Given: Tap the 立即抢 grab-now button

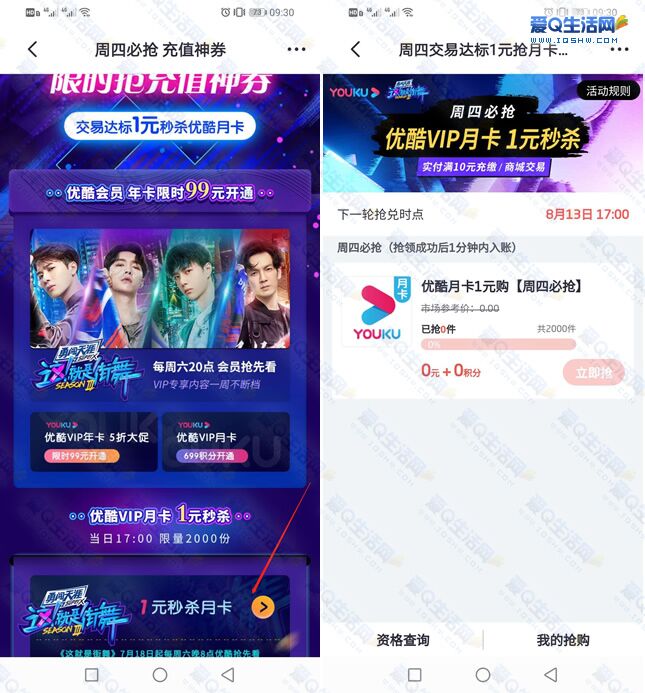Looking at the screenshot, I should (x=593, y=372).
